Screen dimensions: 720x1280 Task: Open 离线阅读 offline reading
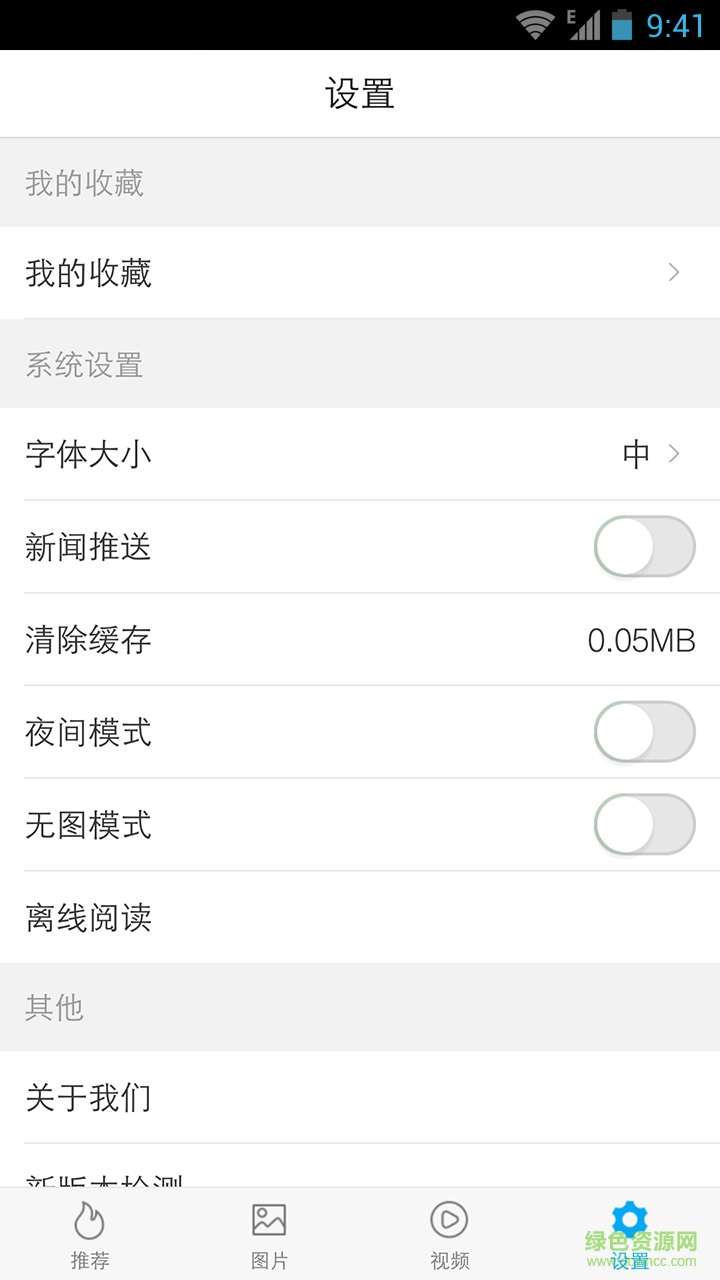click(x=360, y=919)
